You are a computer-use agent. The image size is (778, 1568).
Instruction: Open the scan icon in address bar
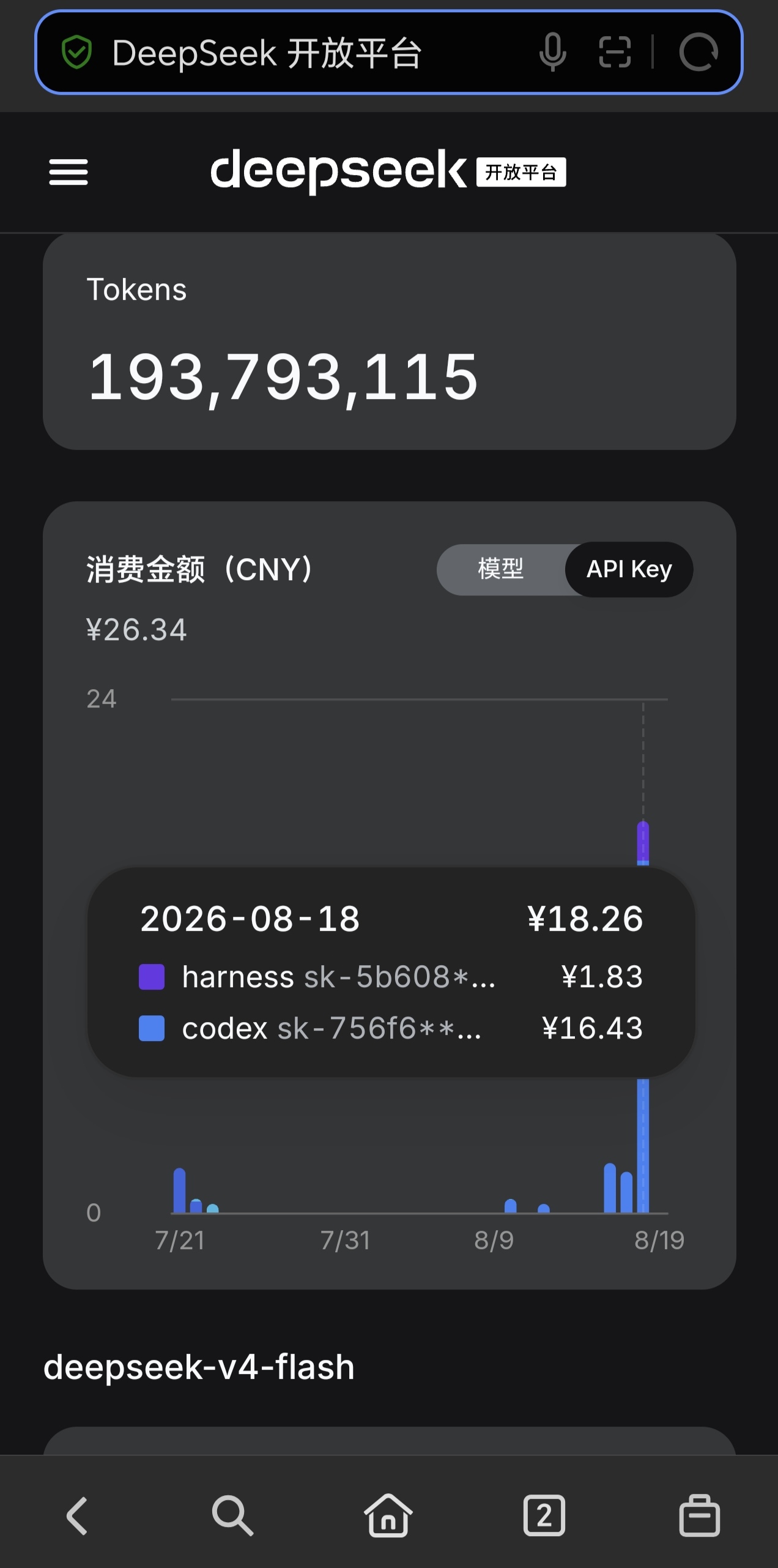615,52
